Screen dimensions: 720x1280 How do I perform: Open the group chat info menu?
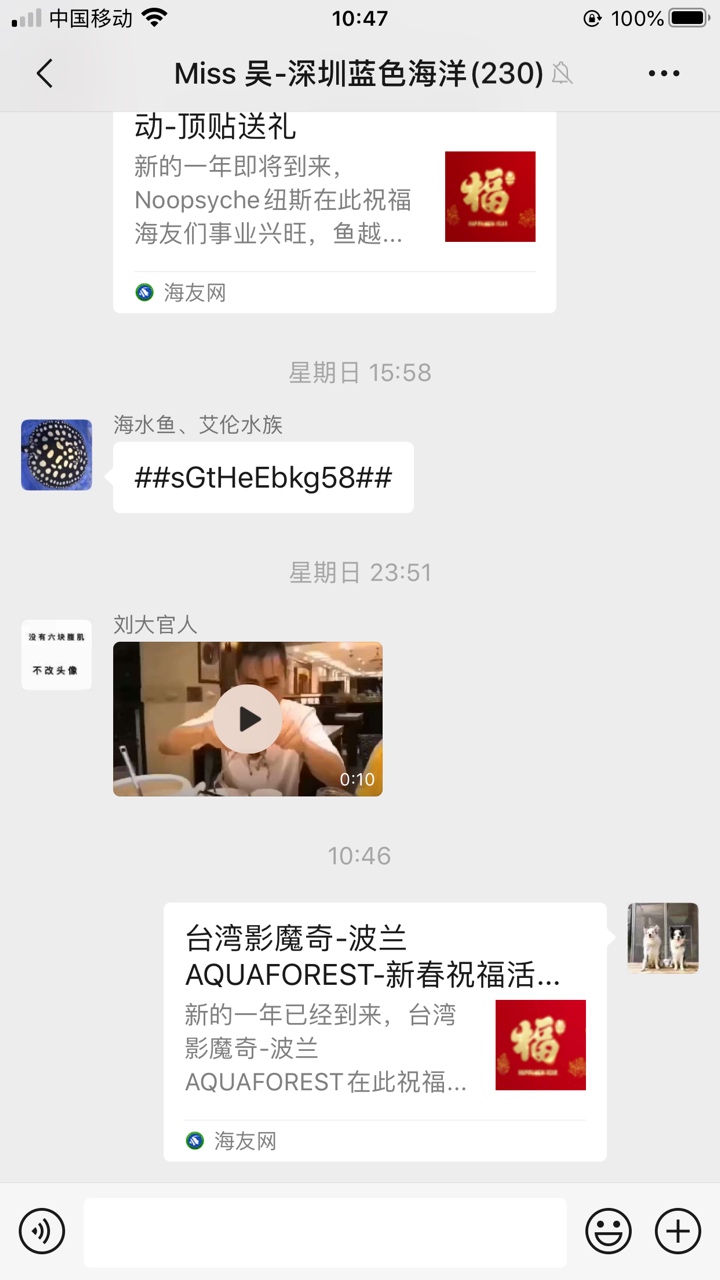tap(664, 73)
